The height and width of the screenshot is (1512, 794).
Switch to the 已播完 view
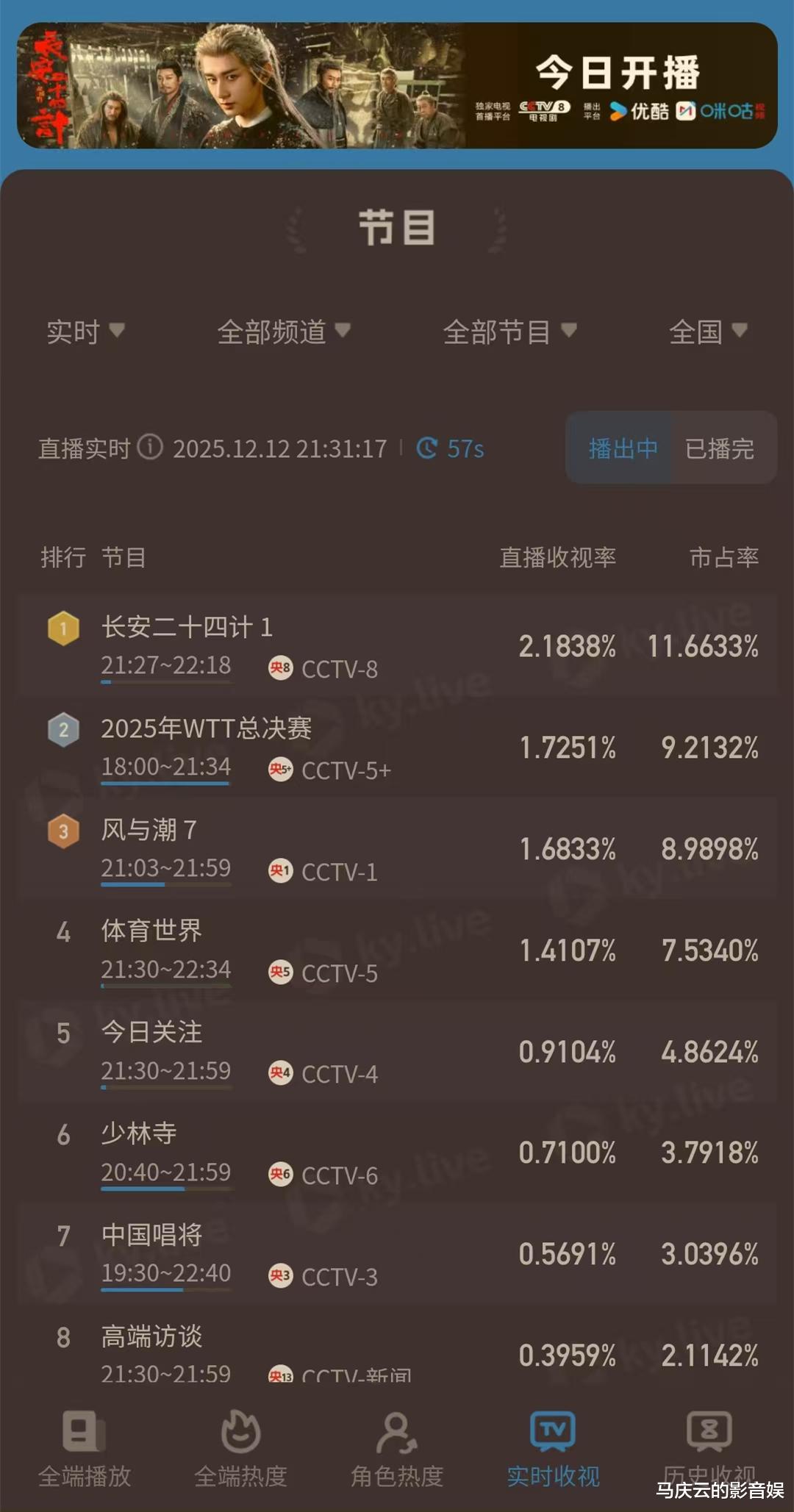[x=721, y=448]
